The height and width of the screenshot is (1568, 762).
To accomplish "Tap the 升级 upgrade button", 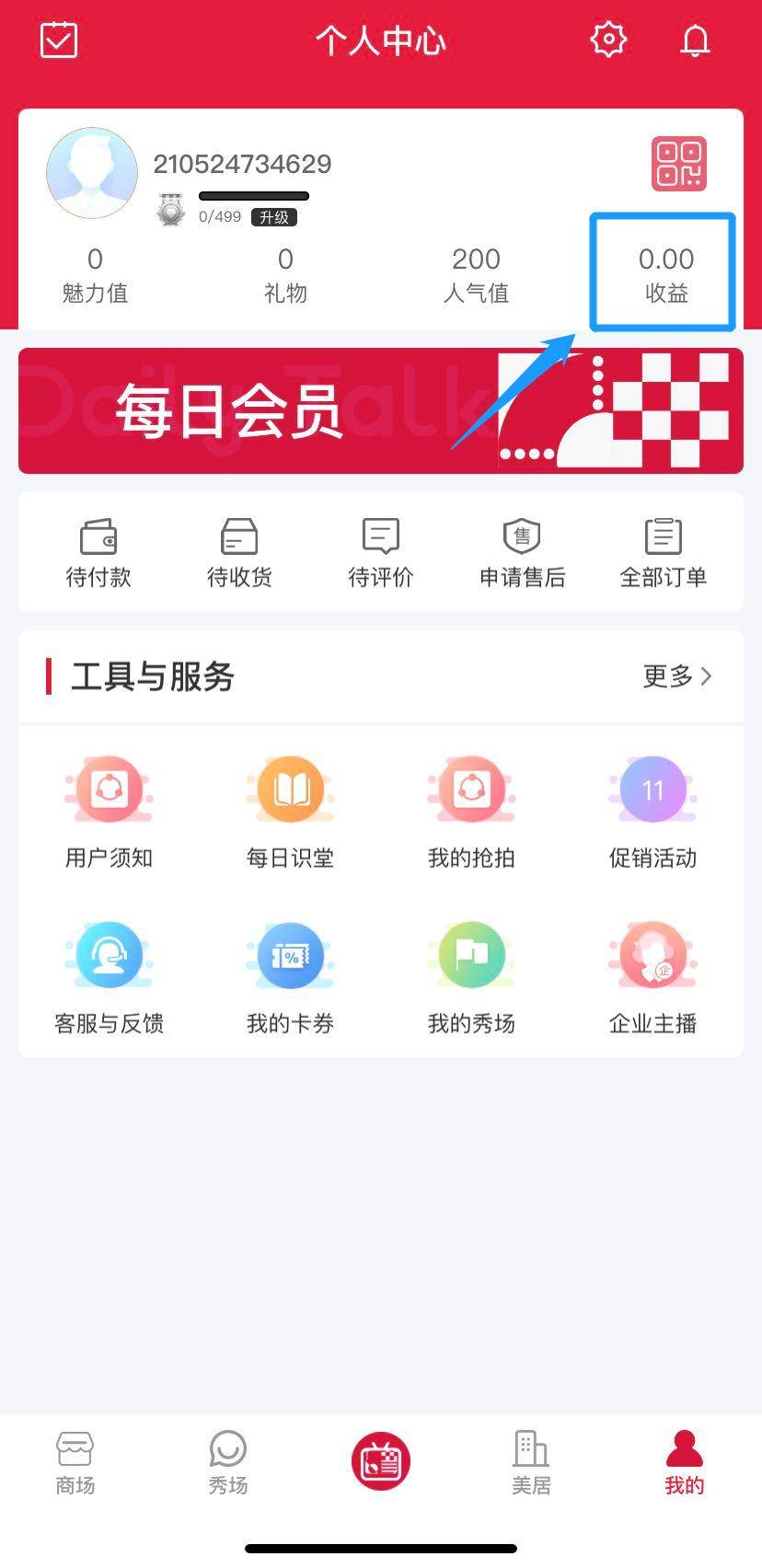I will click(x=273, y=217).
